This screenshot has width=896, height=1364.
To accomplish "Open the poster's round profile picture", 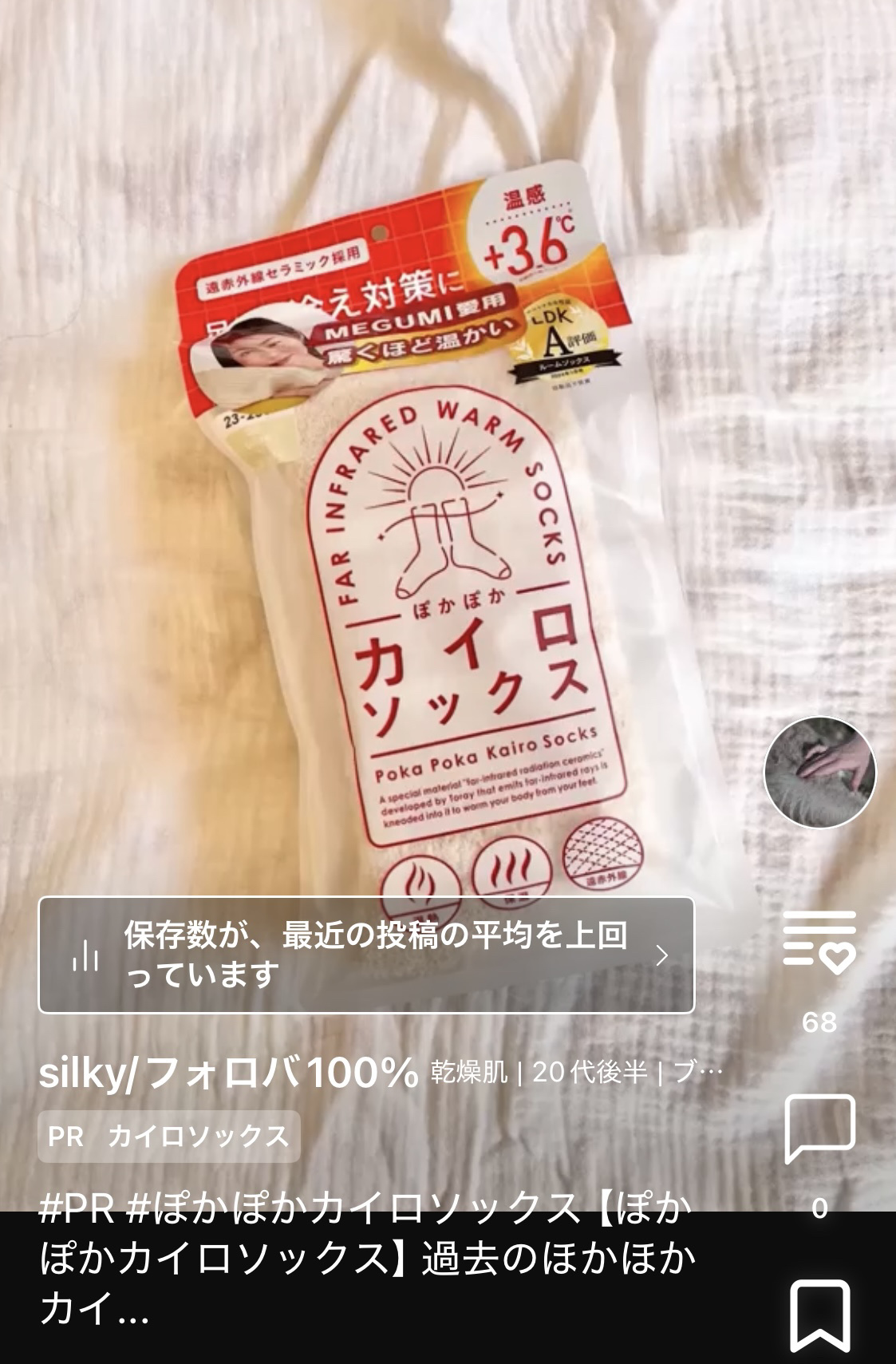I will point(819,773).
